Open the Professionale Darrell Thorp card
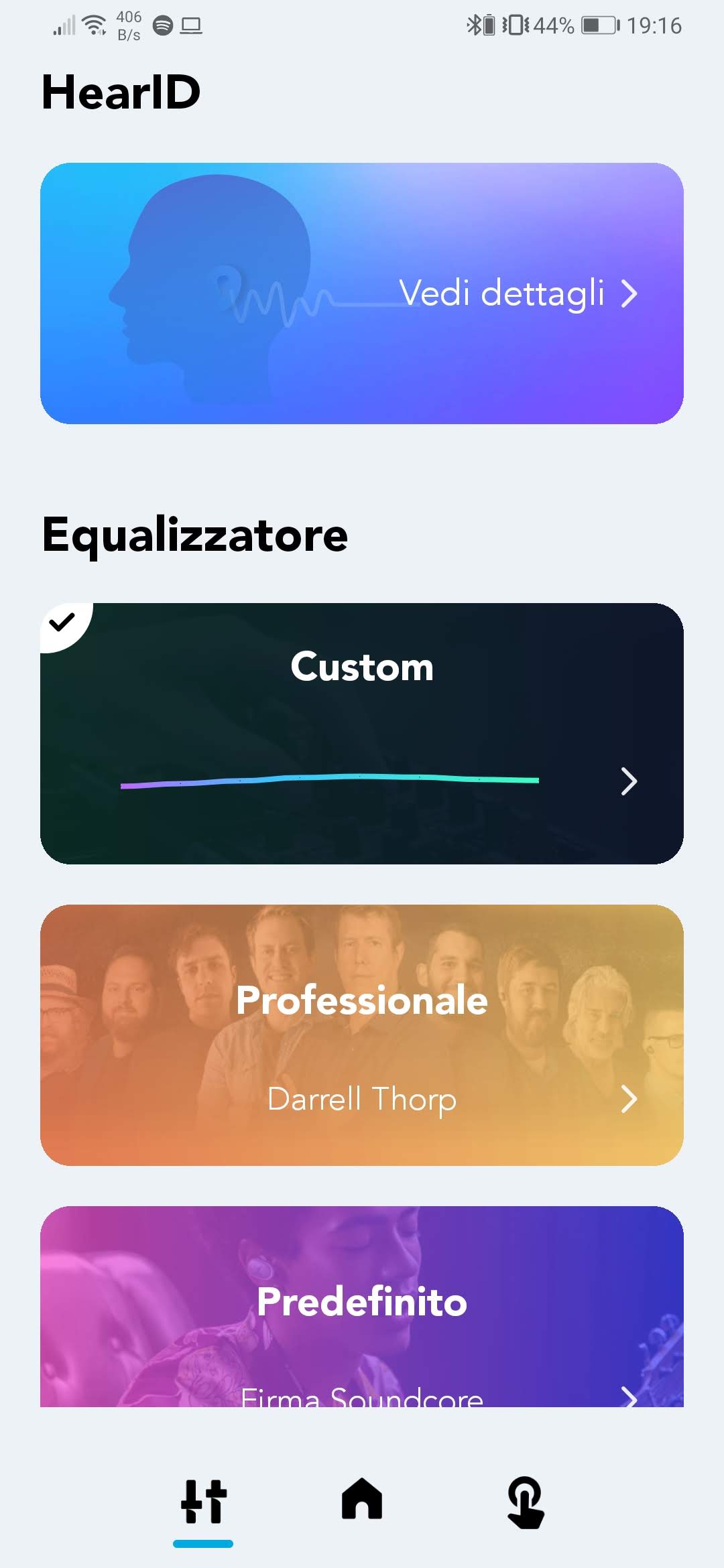The image size is (724, 1568). pyautogui.click(x=362, y=1035)
